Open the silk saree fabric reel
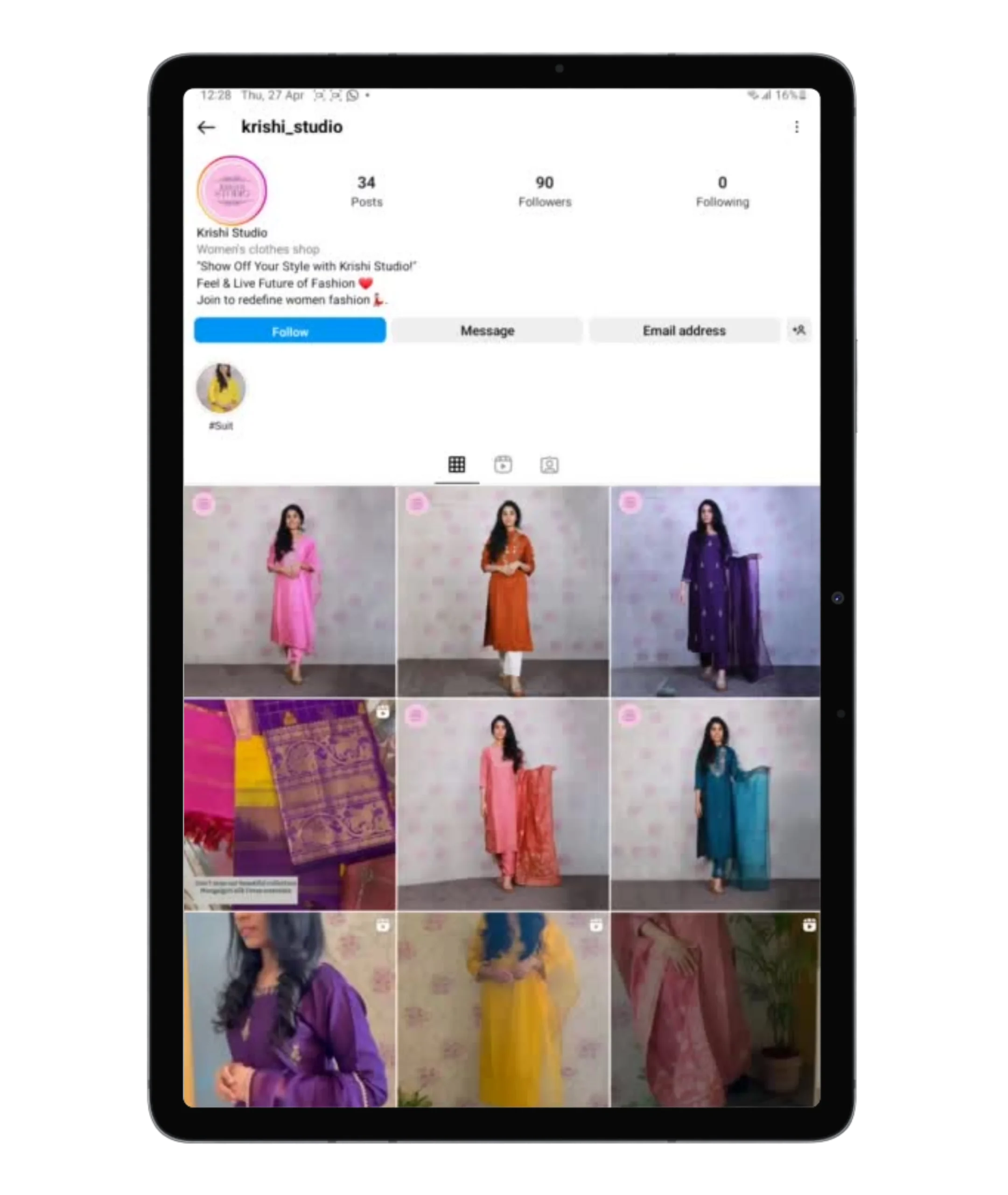 pos(289,805)
